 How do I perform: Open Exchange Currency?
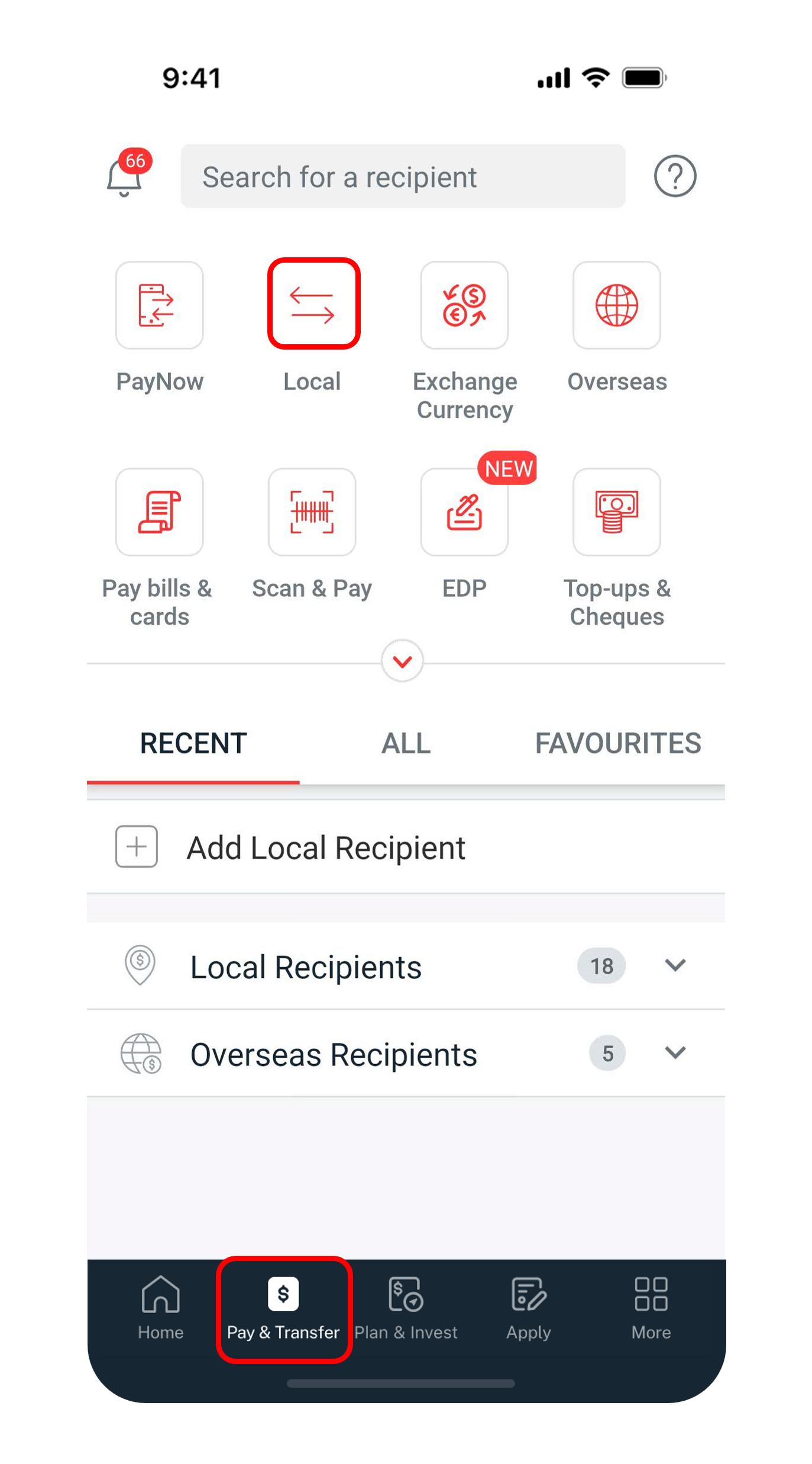464,305
